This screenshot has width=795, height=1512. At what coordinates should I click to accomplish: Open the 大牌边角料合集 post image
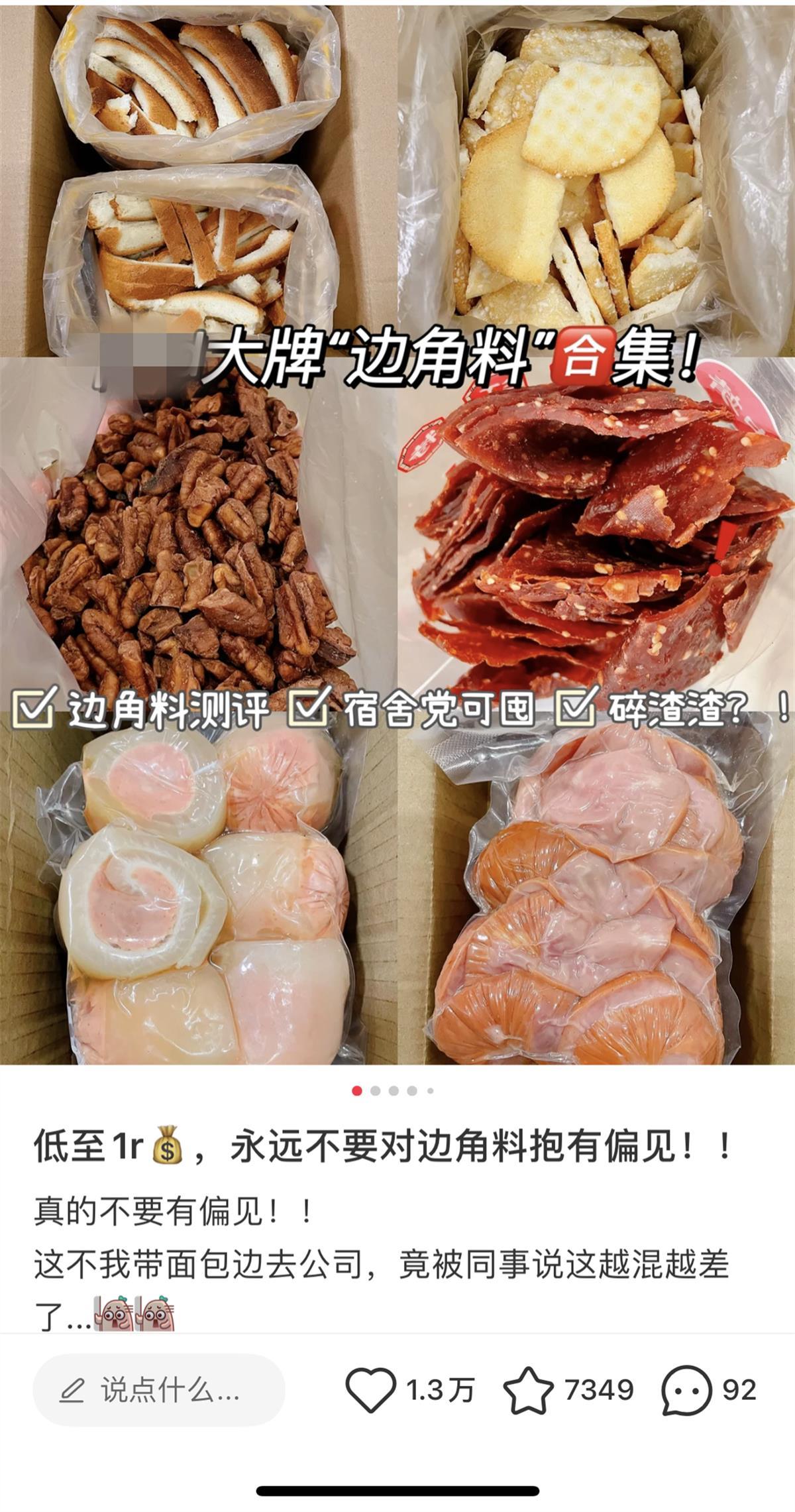coord(397,530)
